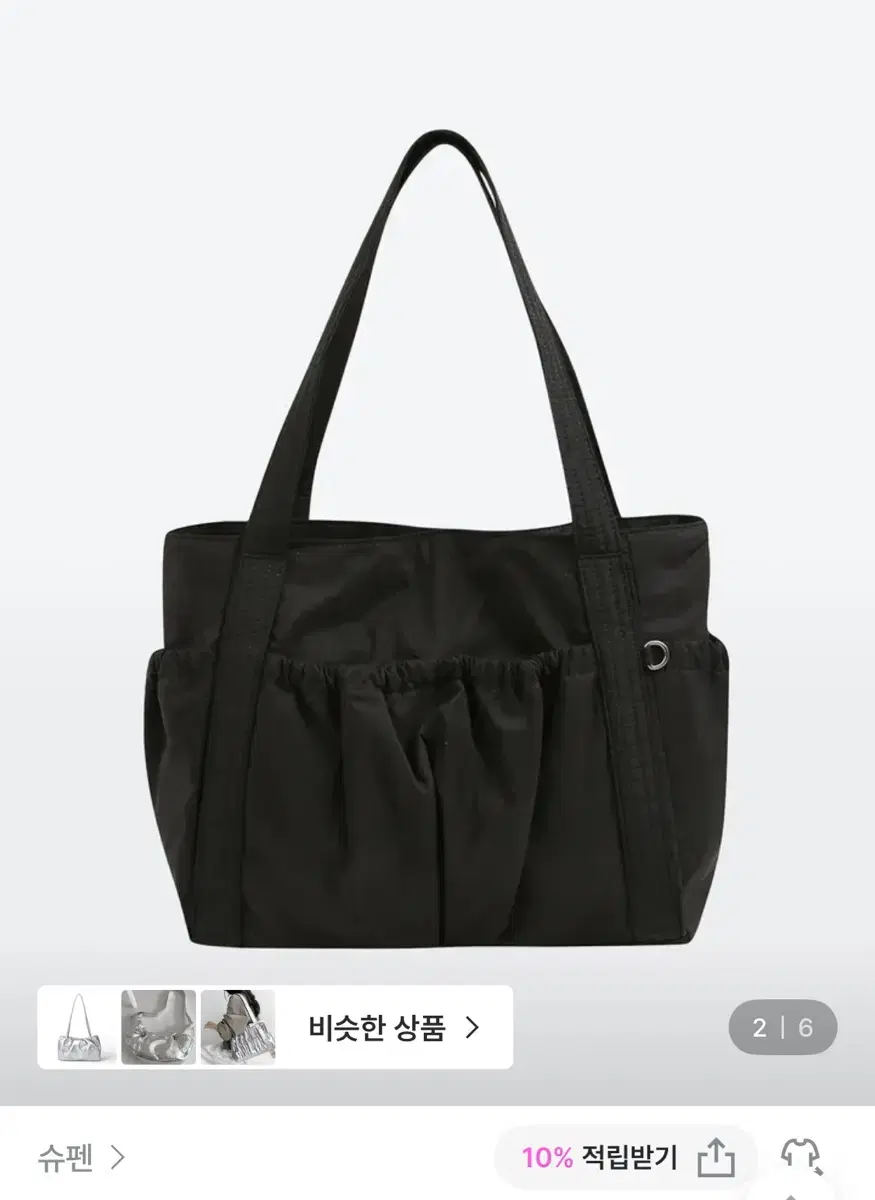
Task: Open the black tote bag image
Action: [x=437, y=560]
